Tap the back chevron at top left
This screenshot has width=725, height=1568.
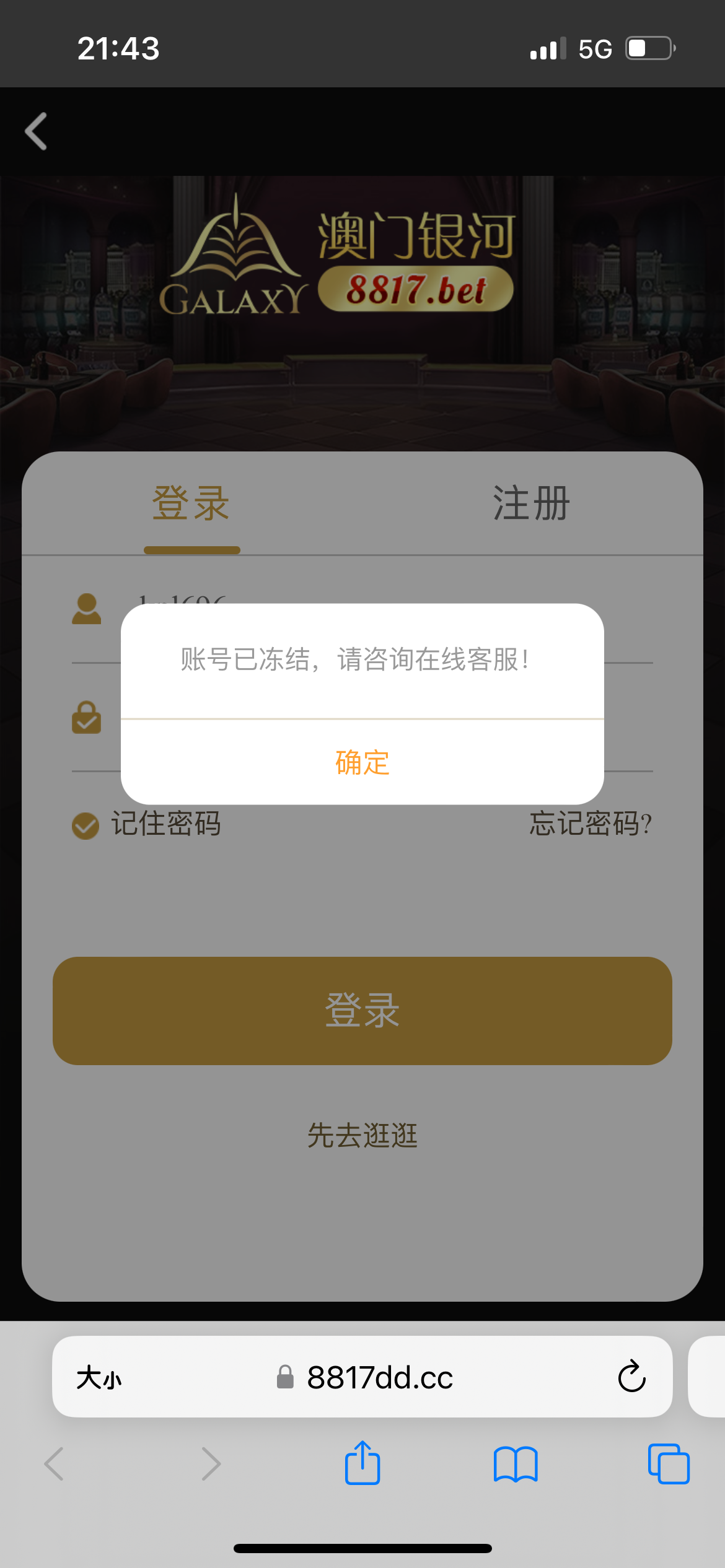[x=35, y=131]
